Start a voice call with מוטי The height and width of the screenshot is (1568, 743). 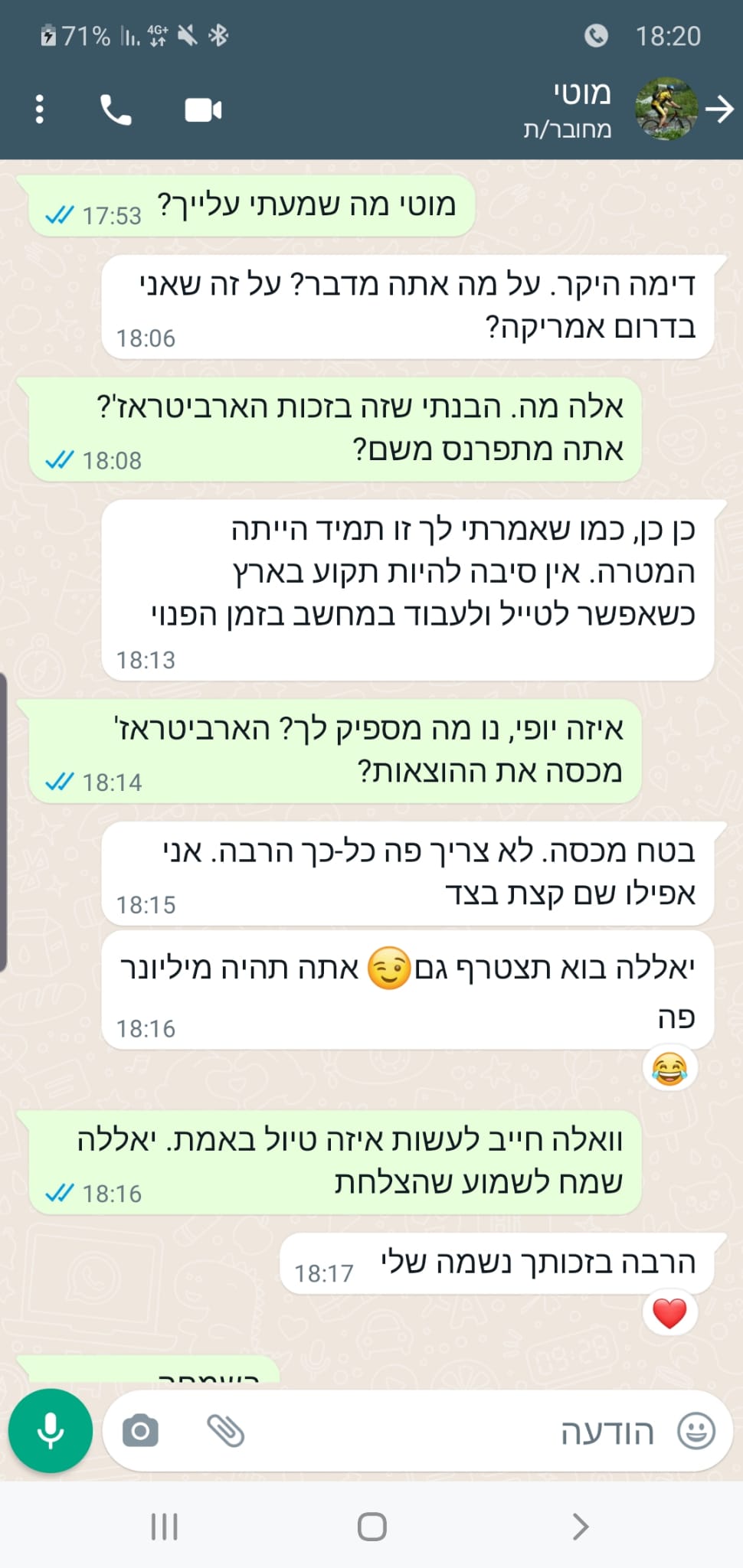point(116,110)
